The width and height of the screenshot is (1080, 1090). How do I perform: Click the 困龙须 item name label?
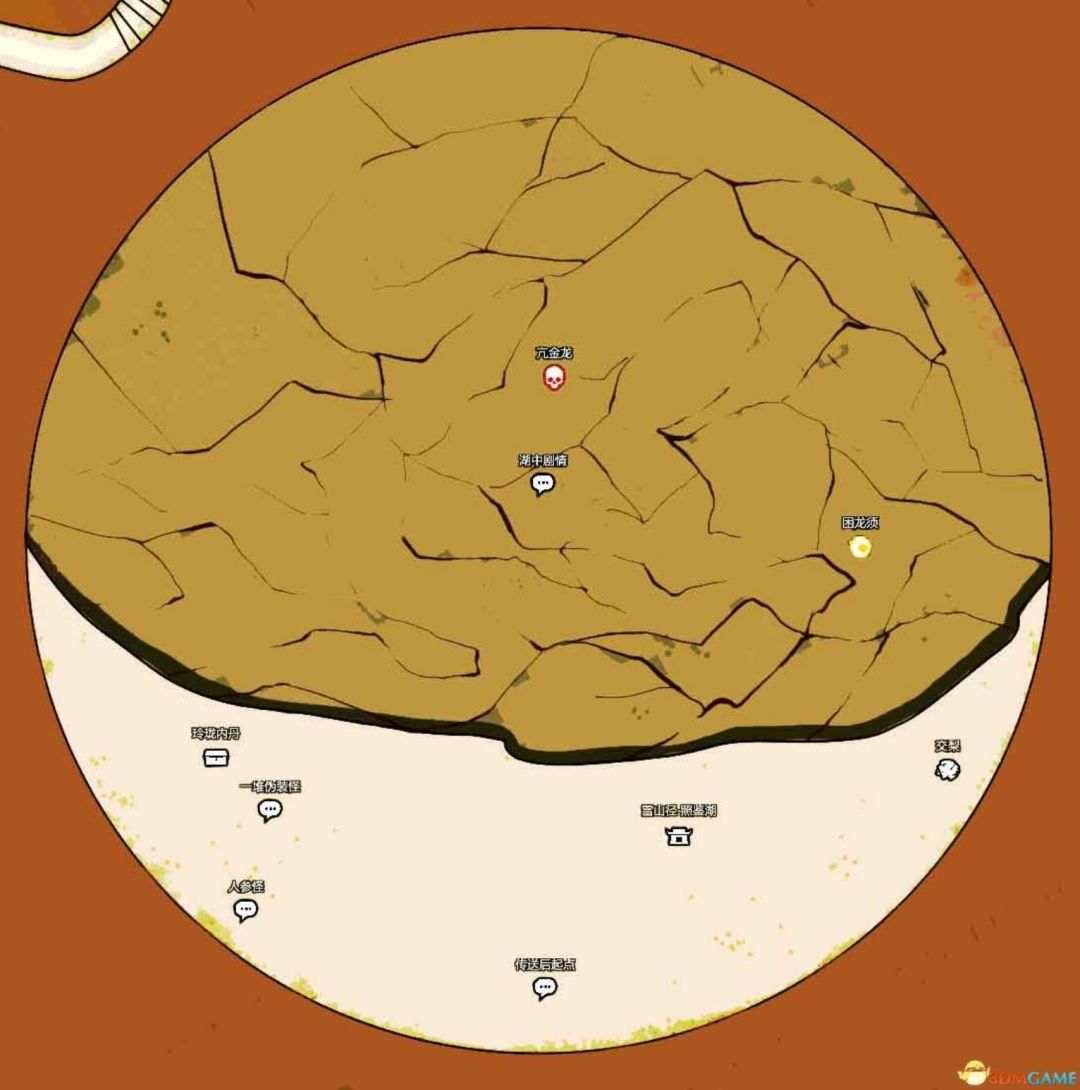[858, 523]
